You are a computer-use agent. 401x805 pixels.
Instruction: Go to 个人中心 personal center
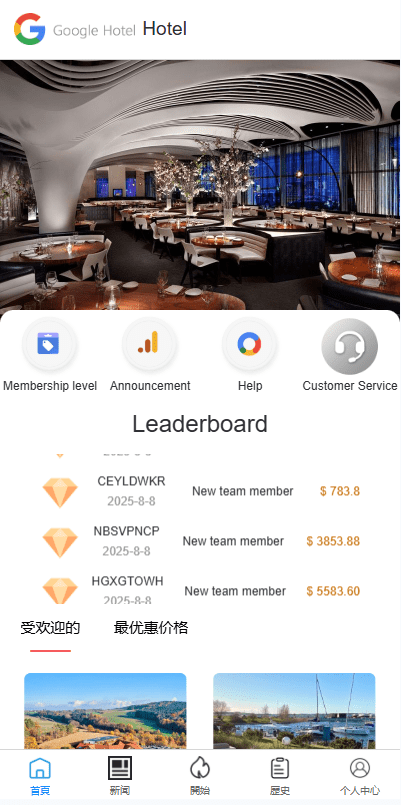point(360,776)
